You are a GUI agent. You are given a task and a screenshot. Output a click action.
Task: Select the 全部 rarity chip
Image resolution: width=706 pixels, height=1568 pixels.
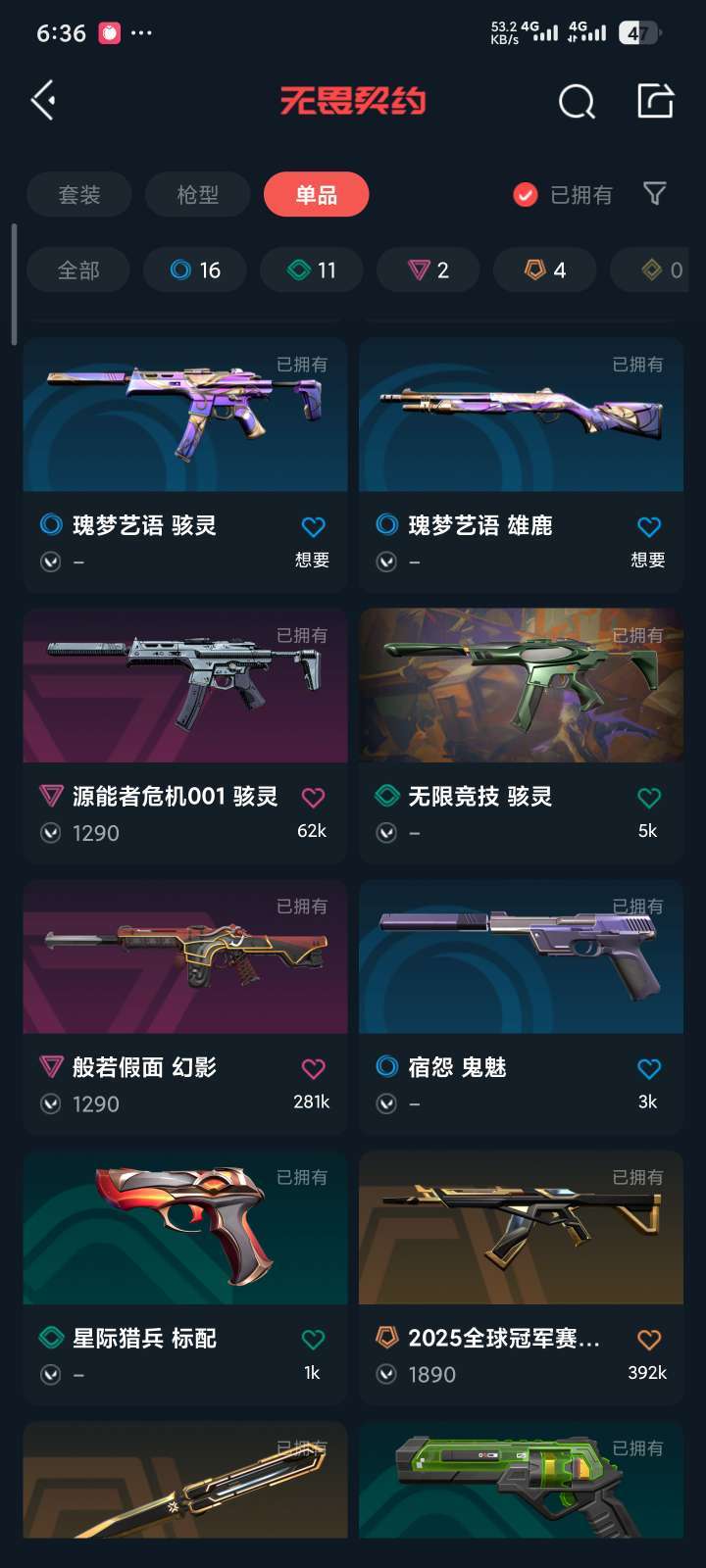tap(78, 269)
